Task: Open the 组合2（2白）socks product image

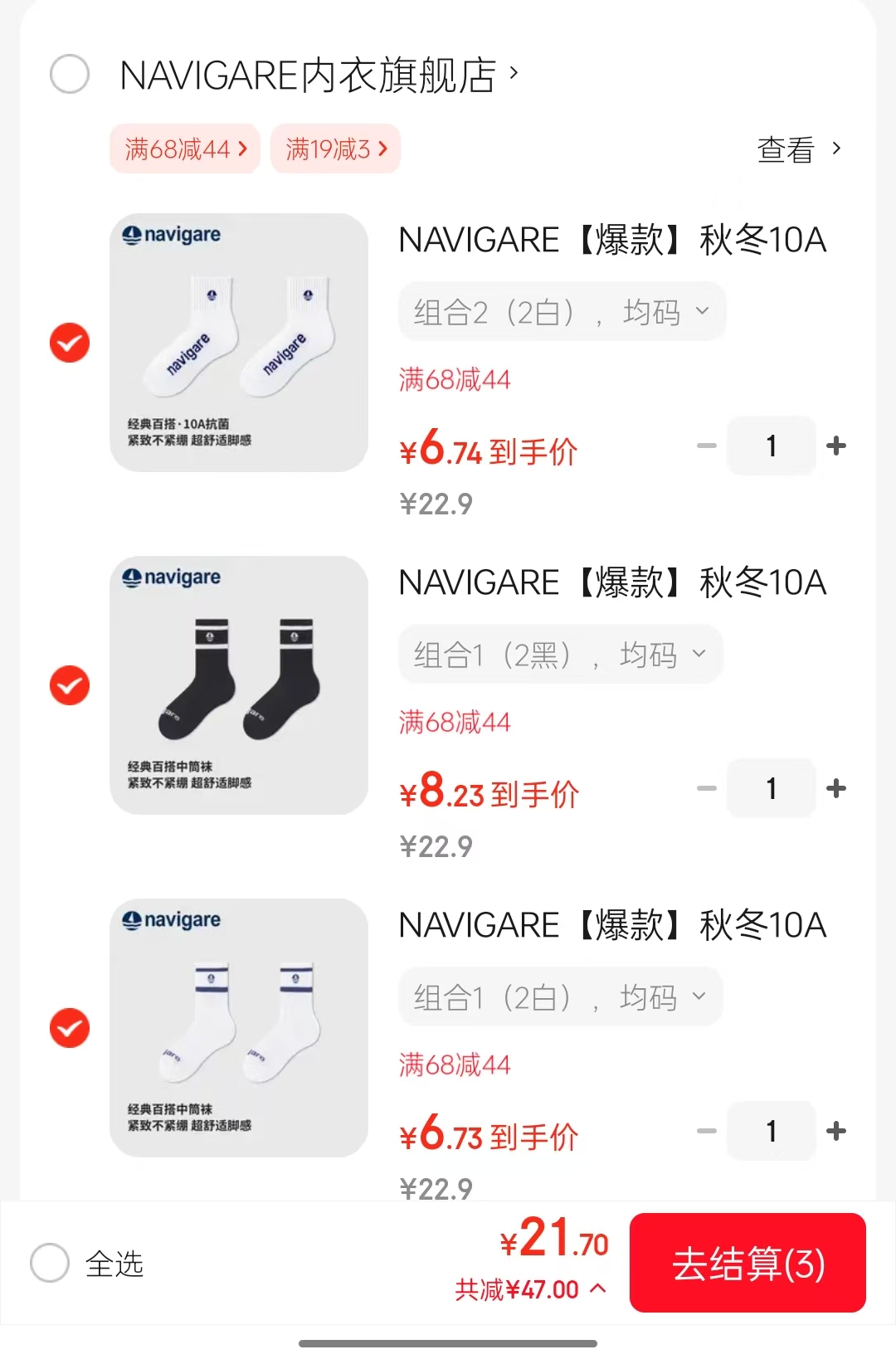Action: click(239, 343)
